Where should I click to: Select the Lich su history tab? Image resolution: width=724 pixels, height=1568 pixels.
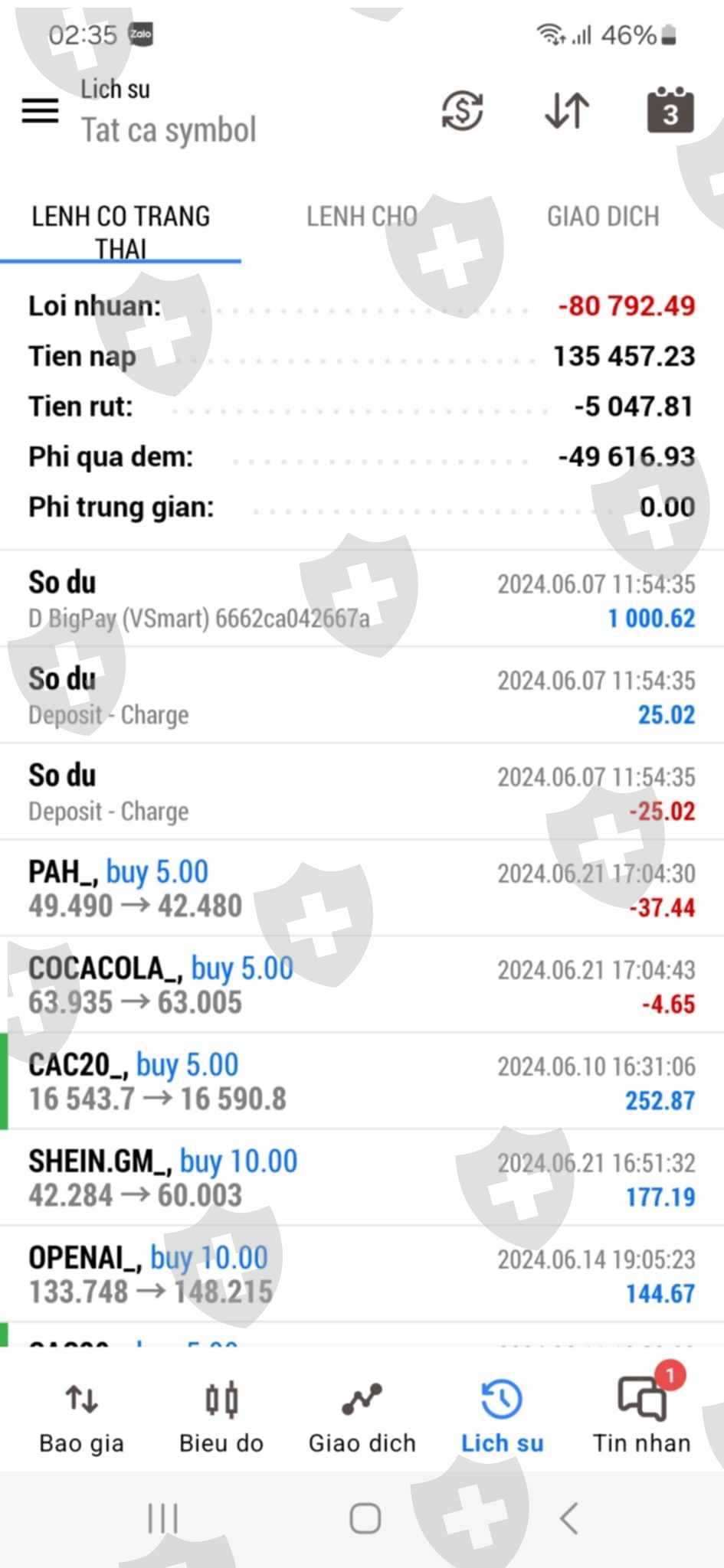coord(502,1416)
